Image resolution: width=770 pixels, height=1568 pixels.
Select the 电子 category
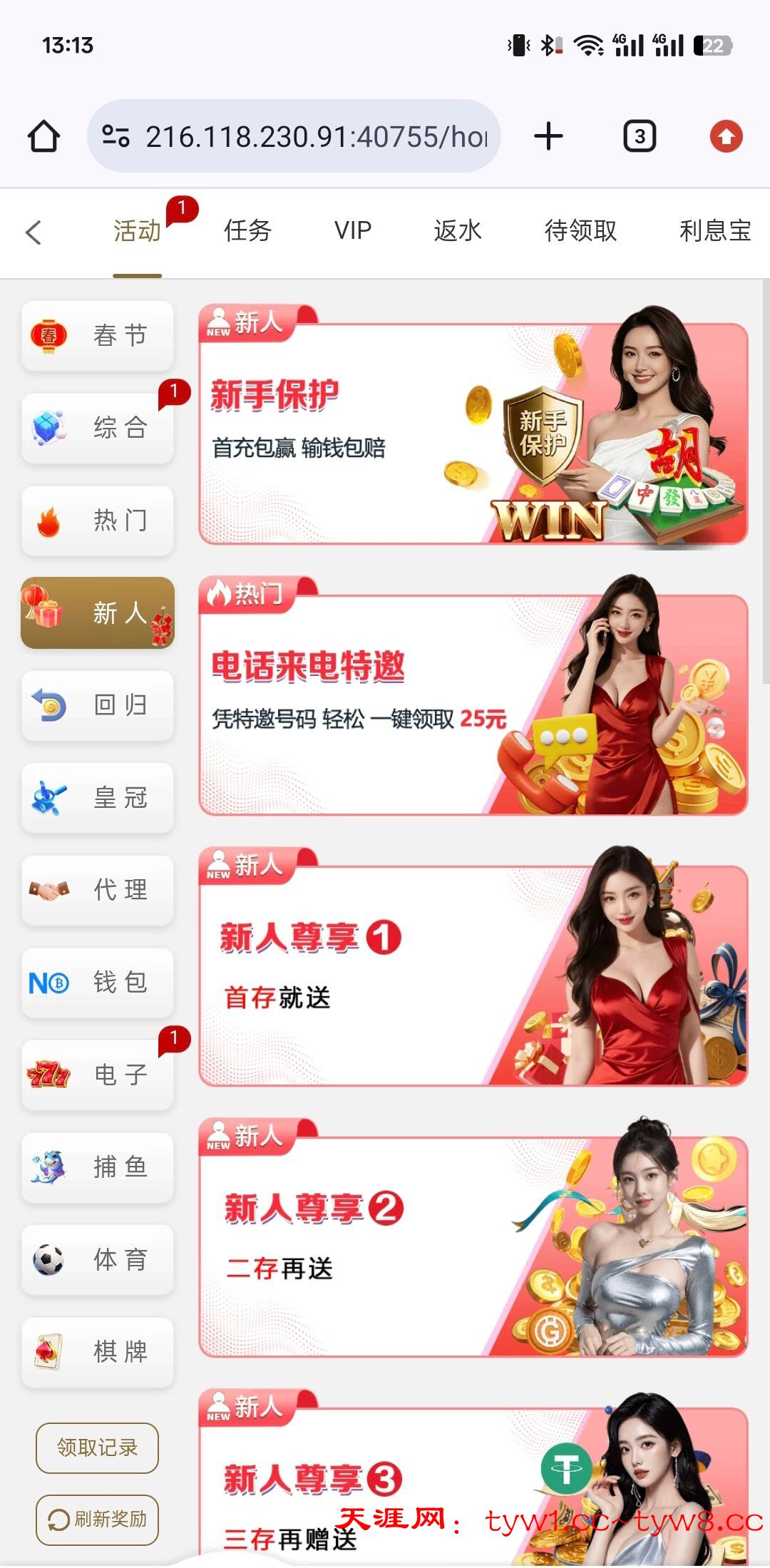pos(98,1075)
